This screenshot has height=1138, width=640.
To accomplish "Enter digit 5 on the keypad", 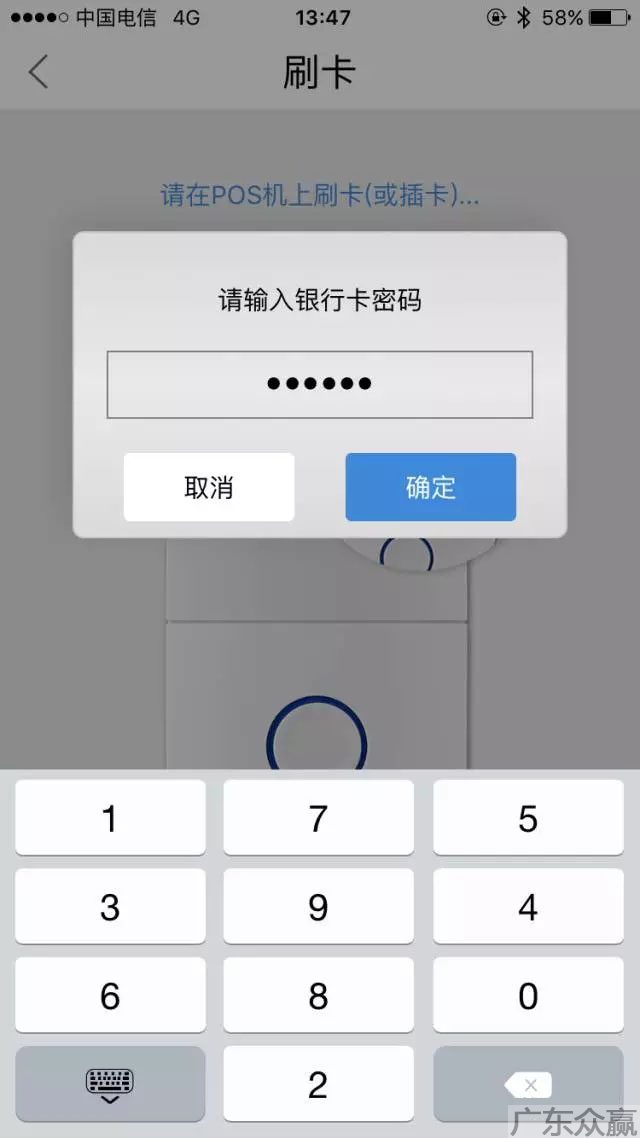I will [x=528, y=818].
